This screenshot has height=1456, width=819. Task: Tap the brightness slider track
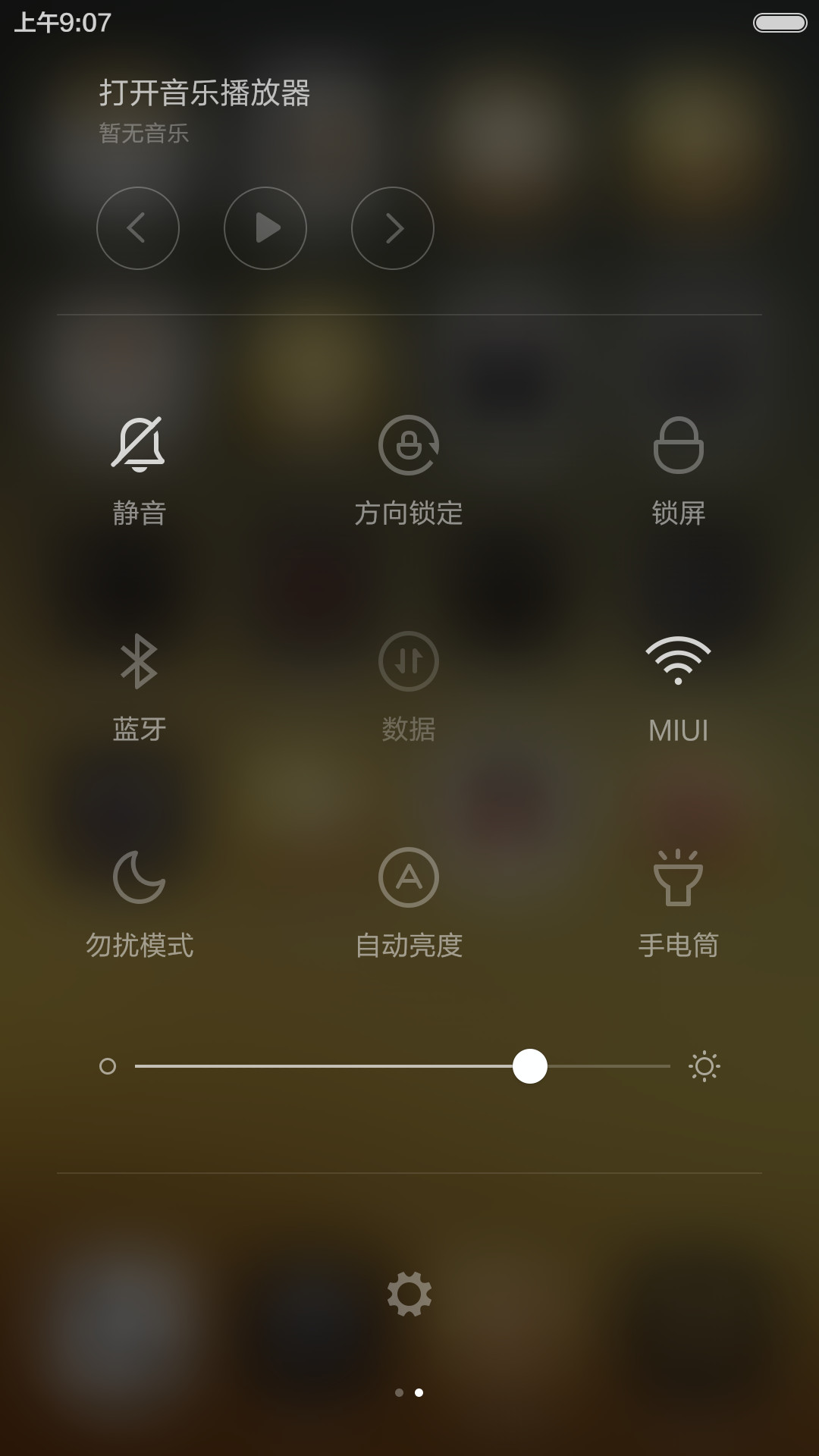point(403,1066)
